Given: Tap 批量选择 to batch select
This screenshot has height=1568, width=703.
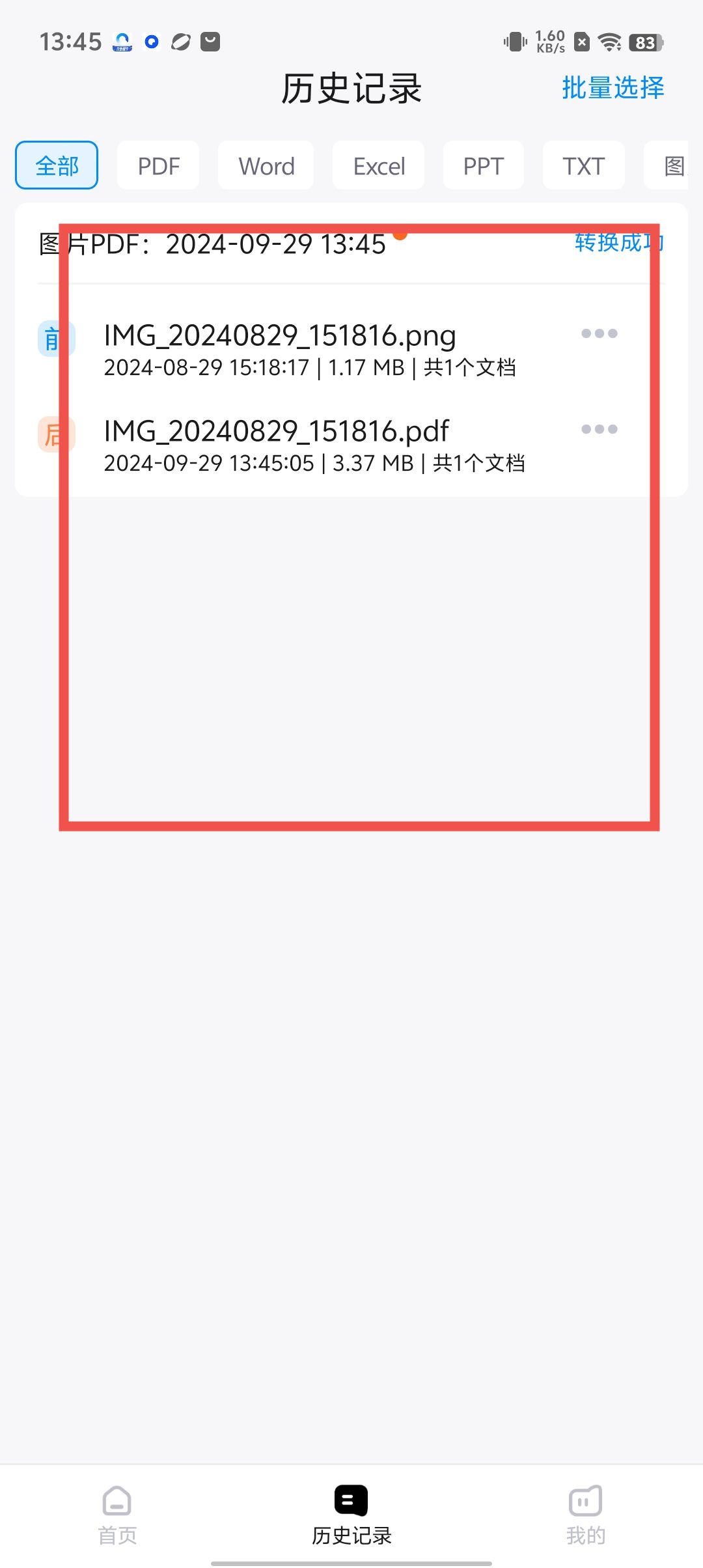Looking at the screenshot, I should (x=613, y=88).
